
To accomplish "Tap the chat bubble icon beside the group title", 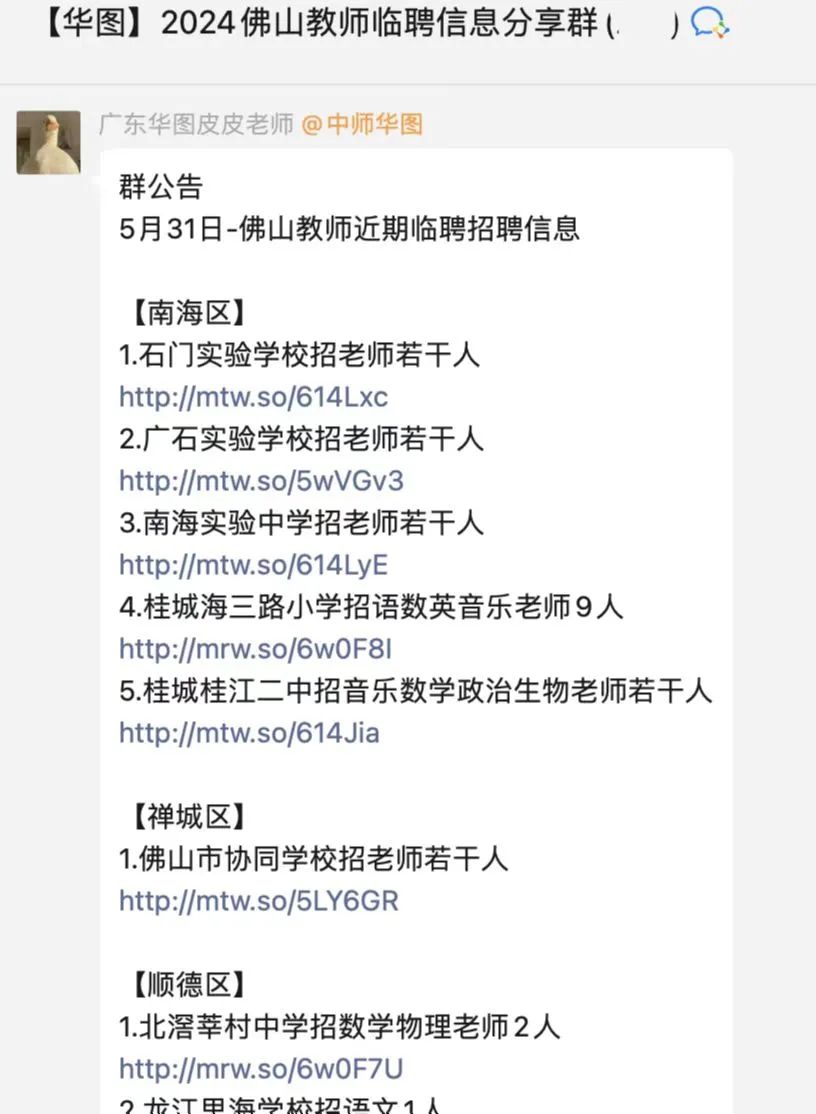I will tap(710, 23).
